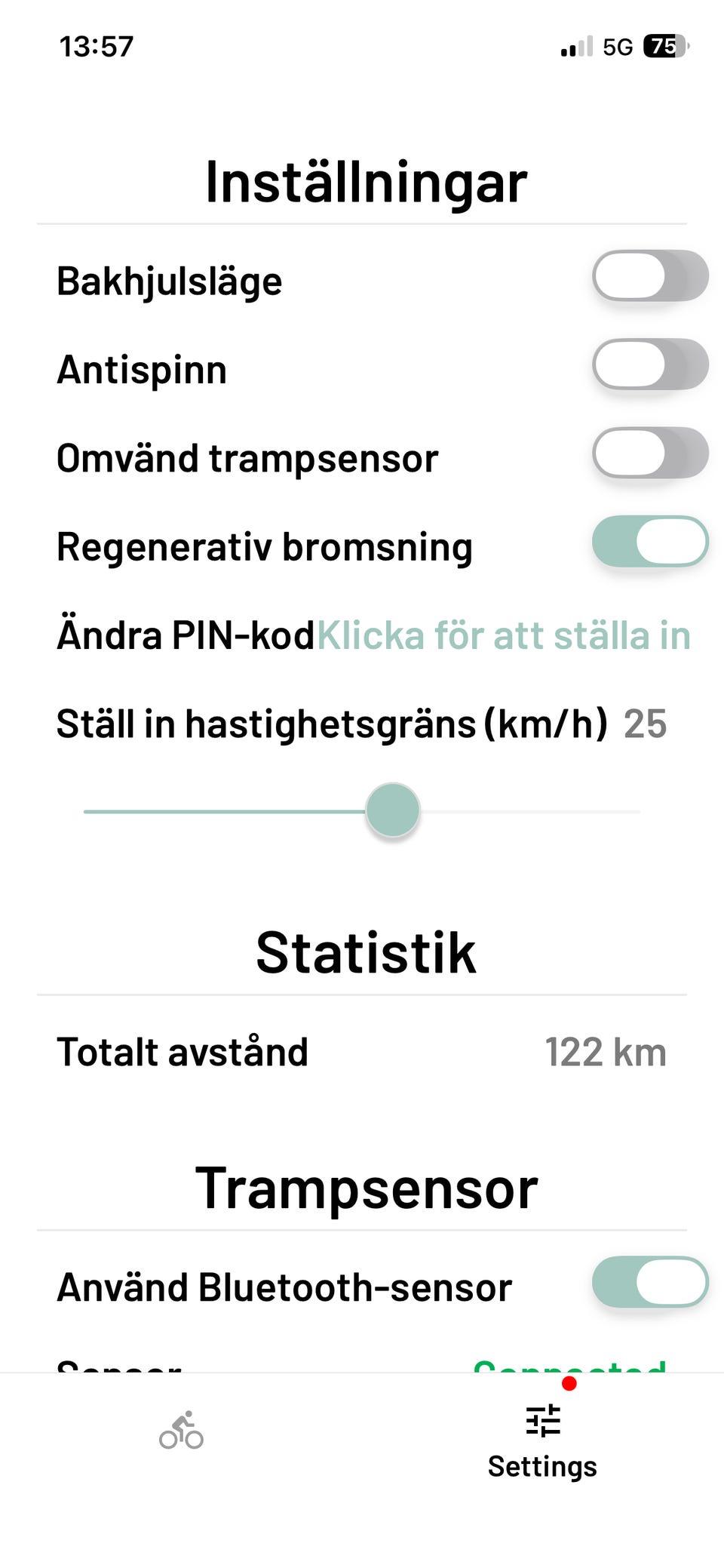Turn off Använd Bluetooth-sensor

point(650,1282)
